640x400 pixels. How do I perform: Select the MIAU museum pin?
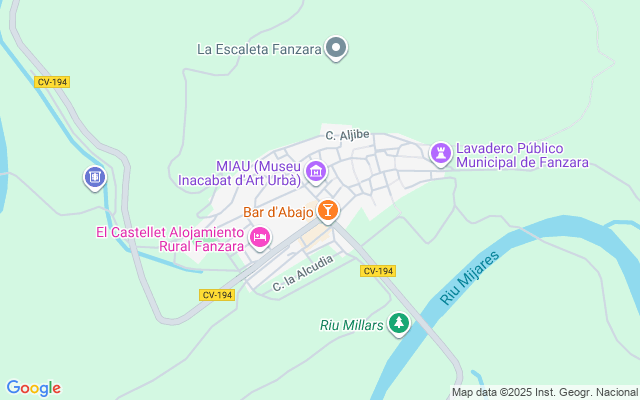[316, 172]
